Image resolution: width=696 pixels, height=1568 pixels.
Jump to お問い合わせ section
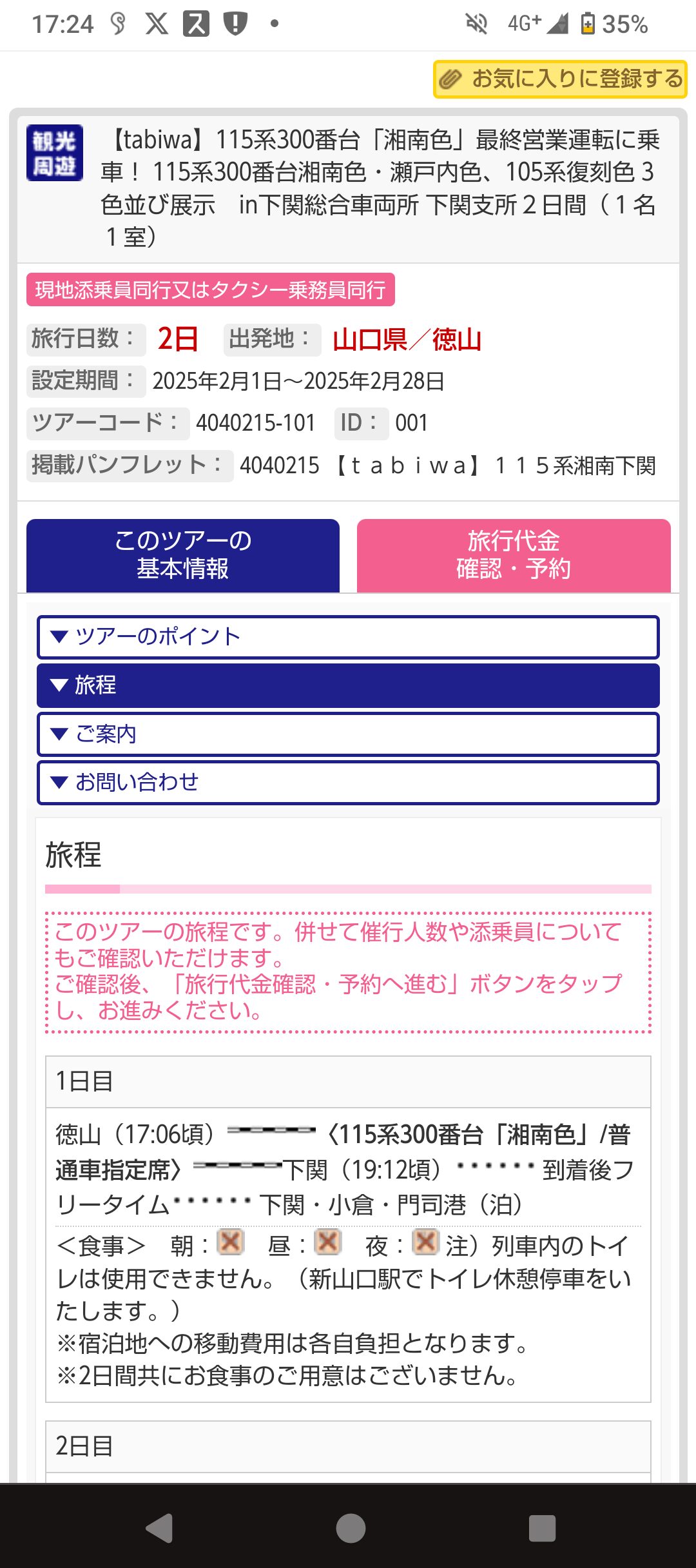pos(348,783)
